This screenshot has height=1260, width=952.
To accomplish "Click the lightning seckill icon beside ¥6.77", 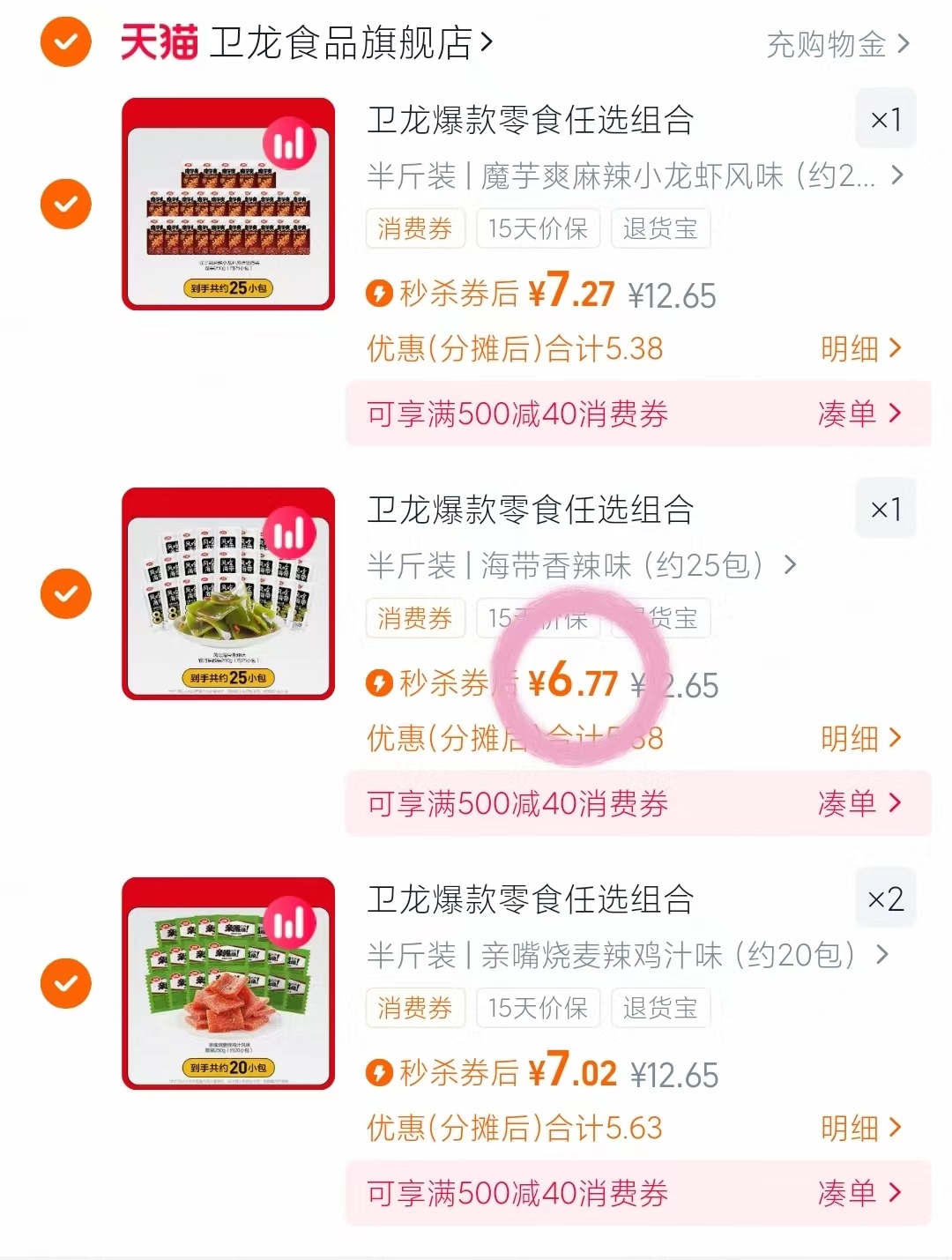I will pyautogui.click(x=380, y=684).
